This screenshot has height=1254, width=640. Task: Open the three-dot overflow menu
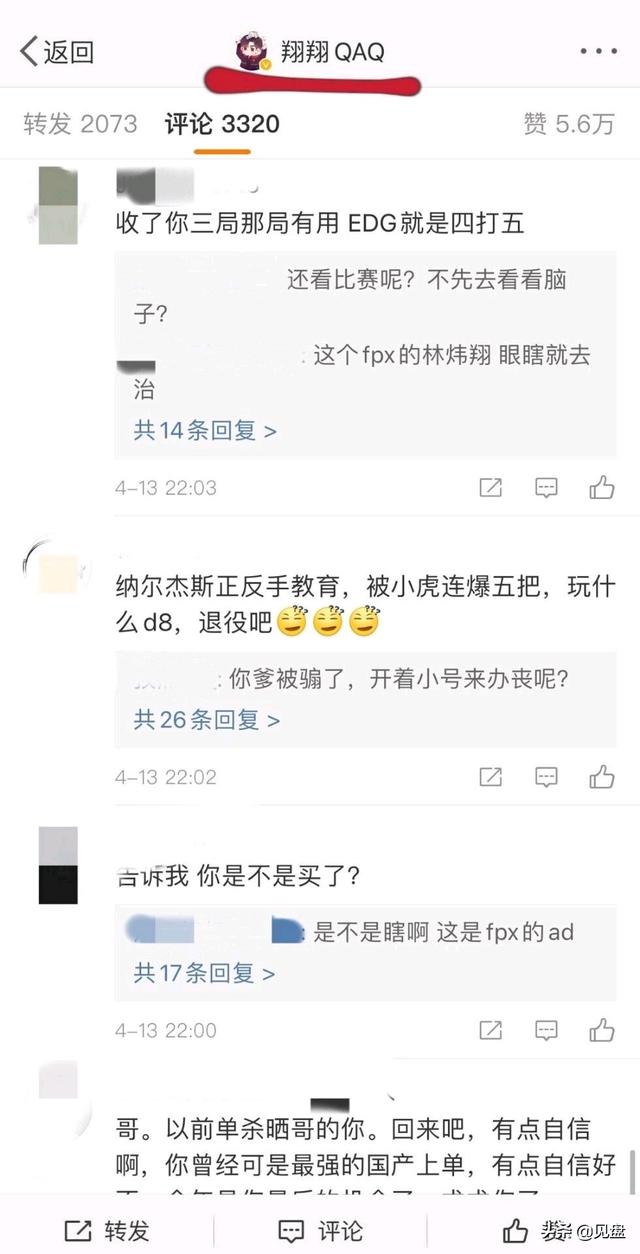coord(599,51)
